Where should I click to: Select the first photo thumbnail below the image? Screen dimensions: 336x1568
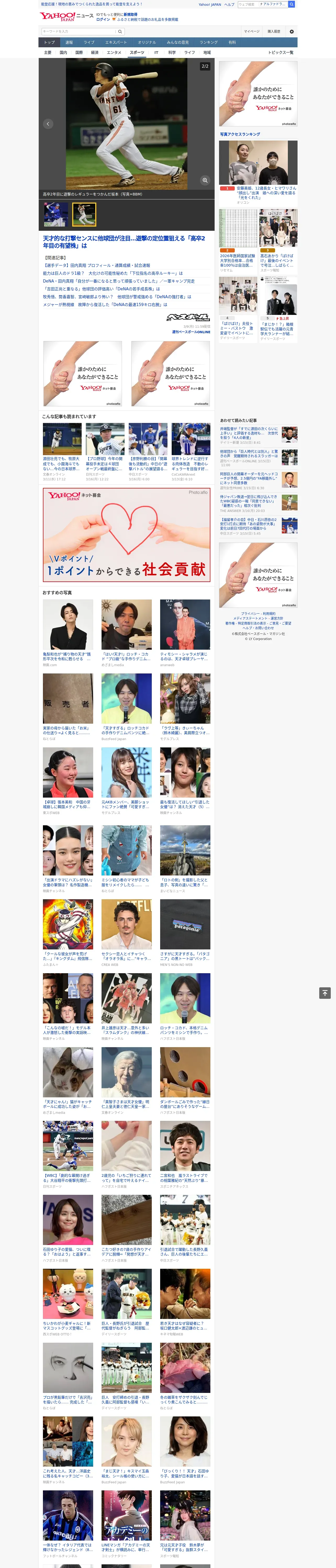(x=55, y=214)
